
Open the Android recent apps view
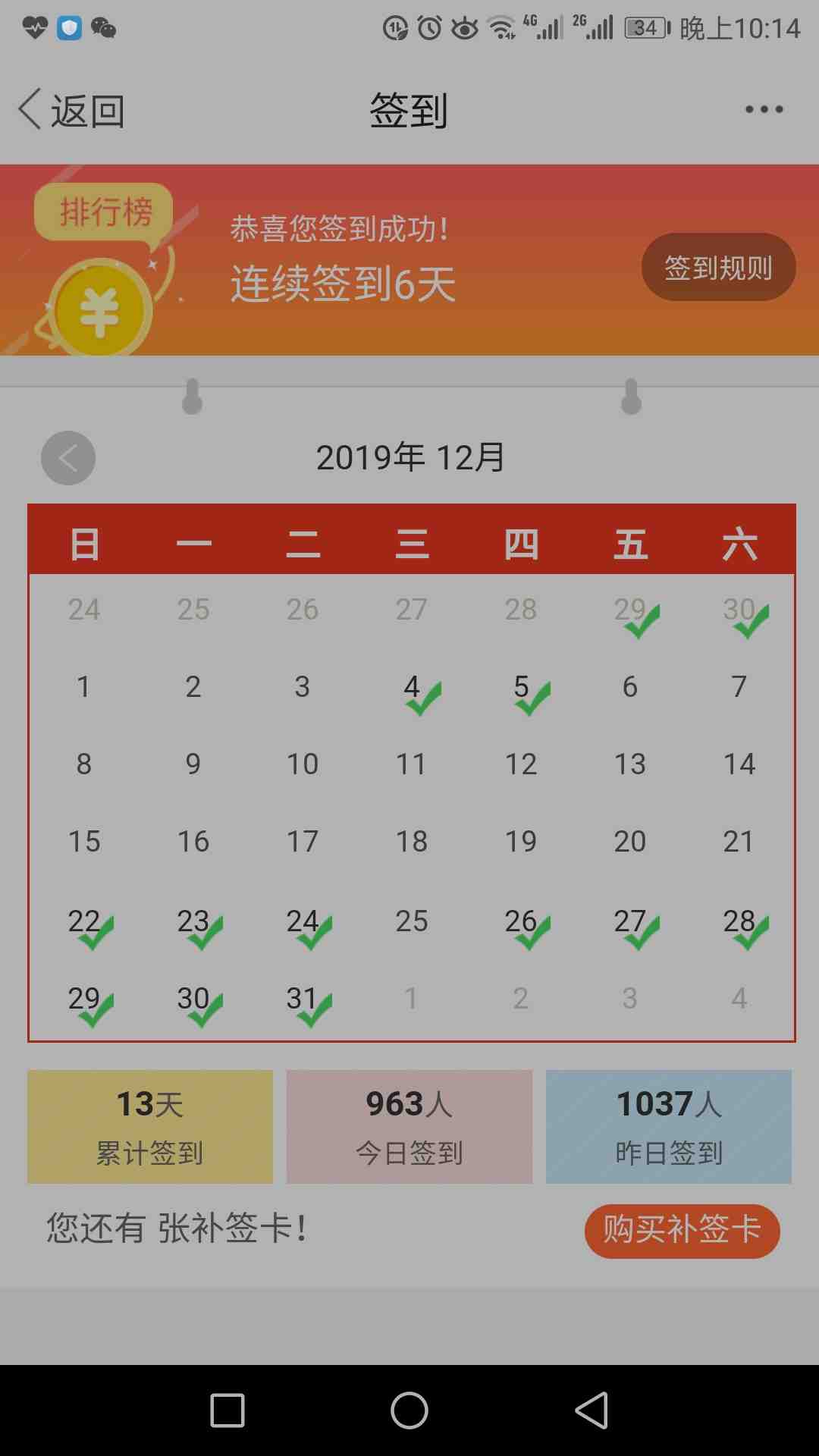tap(227, 1410)
